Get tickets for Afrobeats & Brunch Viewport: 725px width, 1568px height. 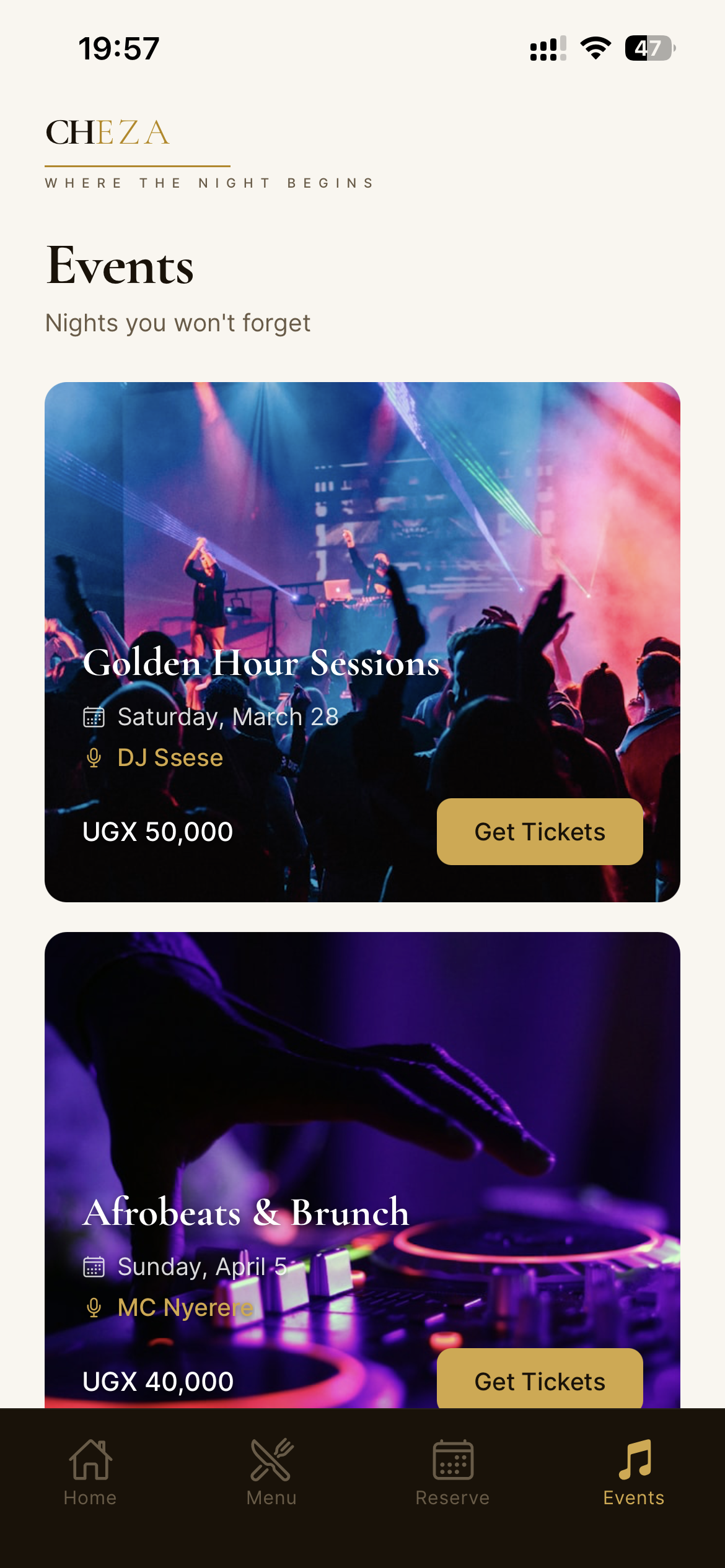click(x=539, y=1380)
